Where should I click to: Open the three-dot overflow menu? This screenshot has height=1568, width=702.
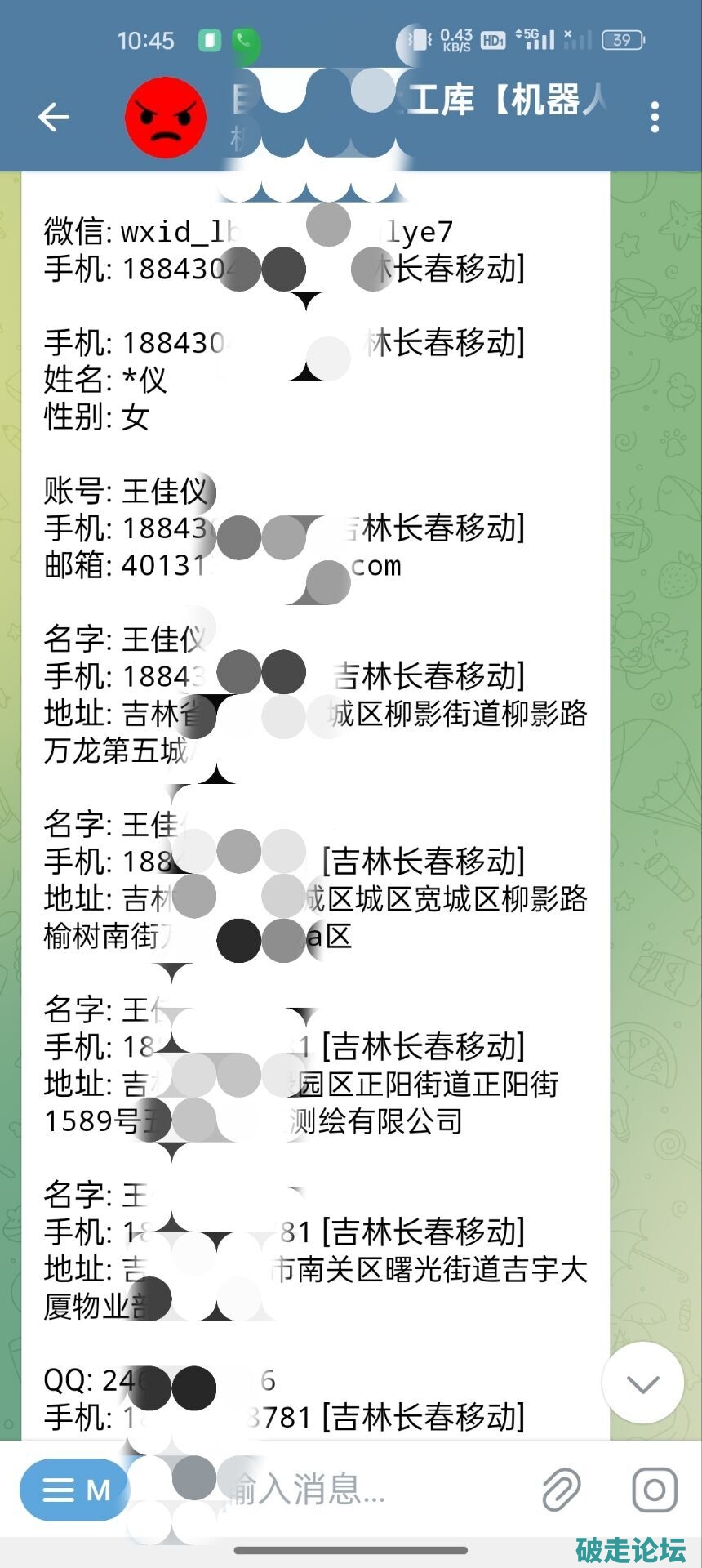point(655,118)
